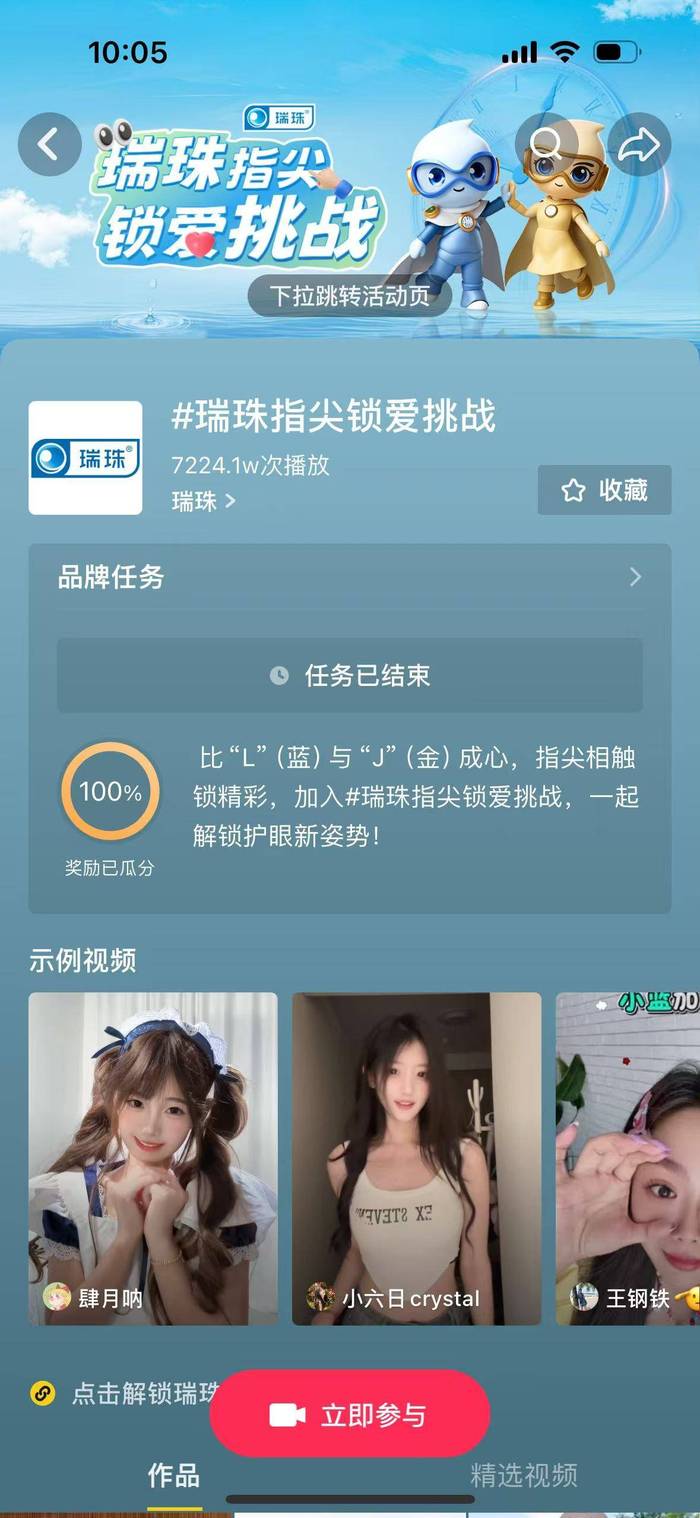Image resolution: width=700 pixels, height=1518 pixels.
Task: Open the search icon in header
Action: tap(547, 145)
